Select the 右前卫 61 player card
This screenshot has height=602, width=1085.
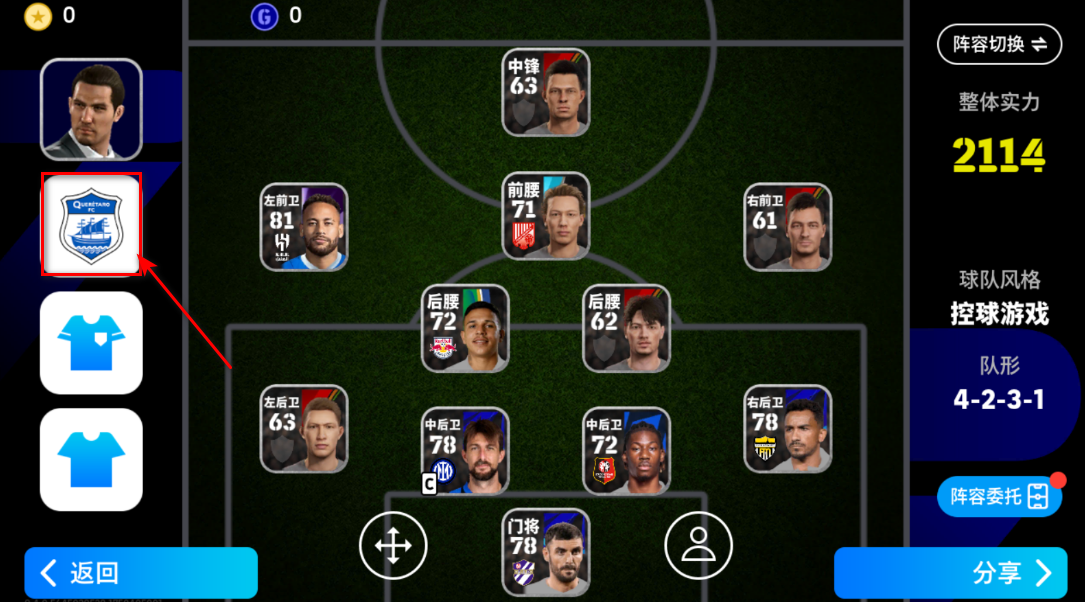click(787, 227)
